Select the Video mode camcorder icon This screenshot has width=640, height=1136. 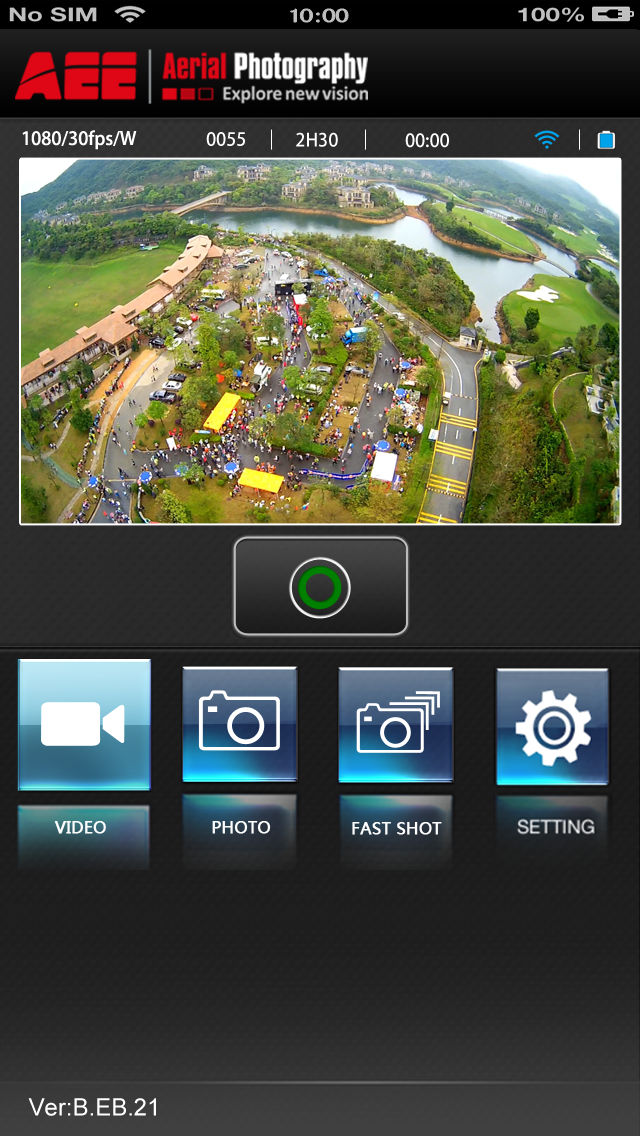84,724
